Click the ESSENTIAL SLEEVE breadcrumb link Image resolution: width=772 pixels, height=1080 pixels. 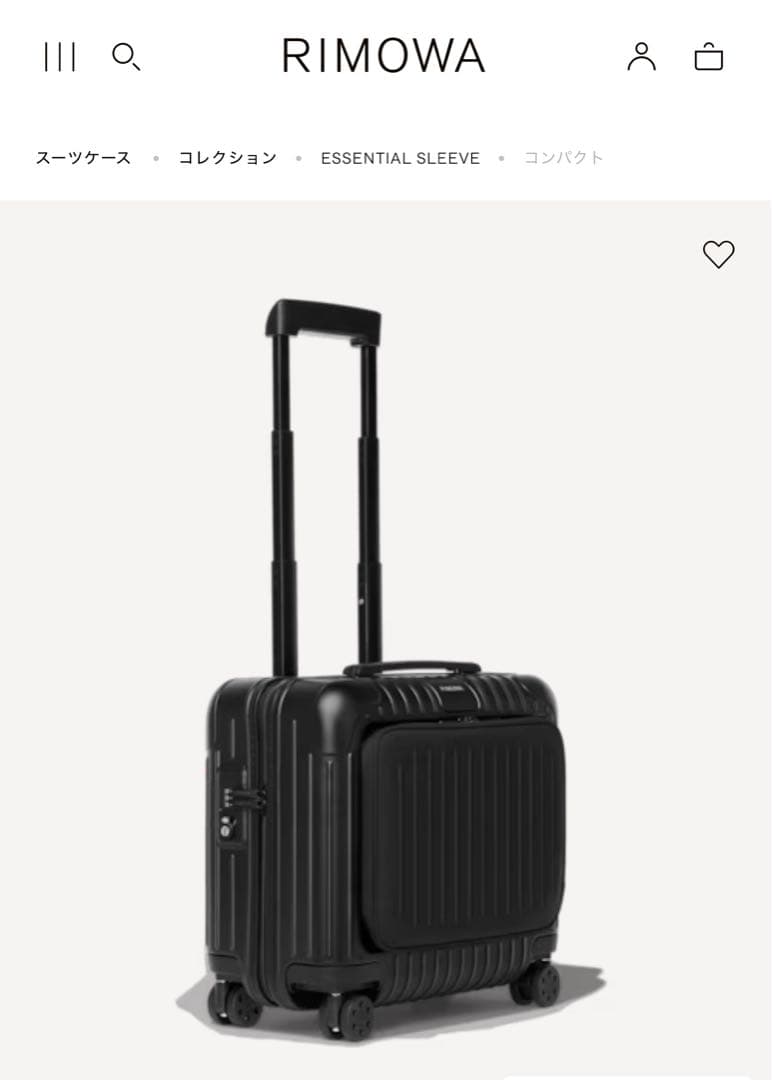pyautogui.click(x=400, y=157)
